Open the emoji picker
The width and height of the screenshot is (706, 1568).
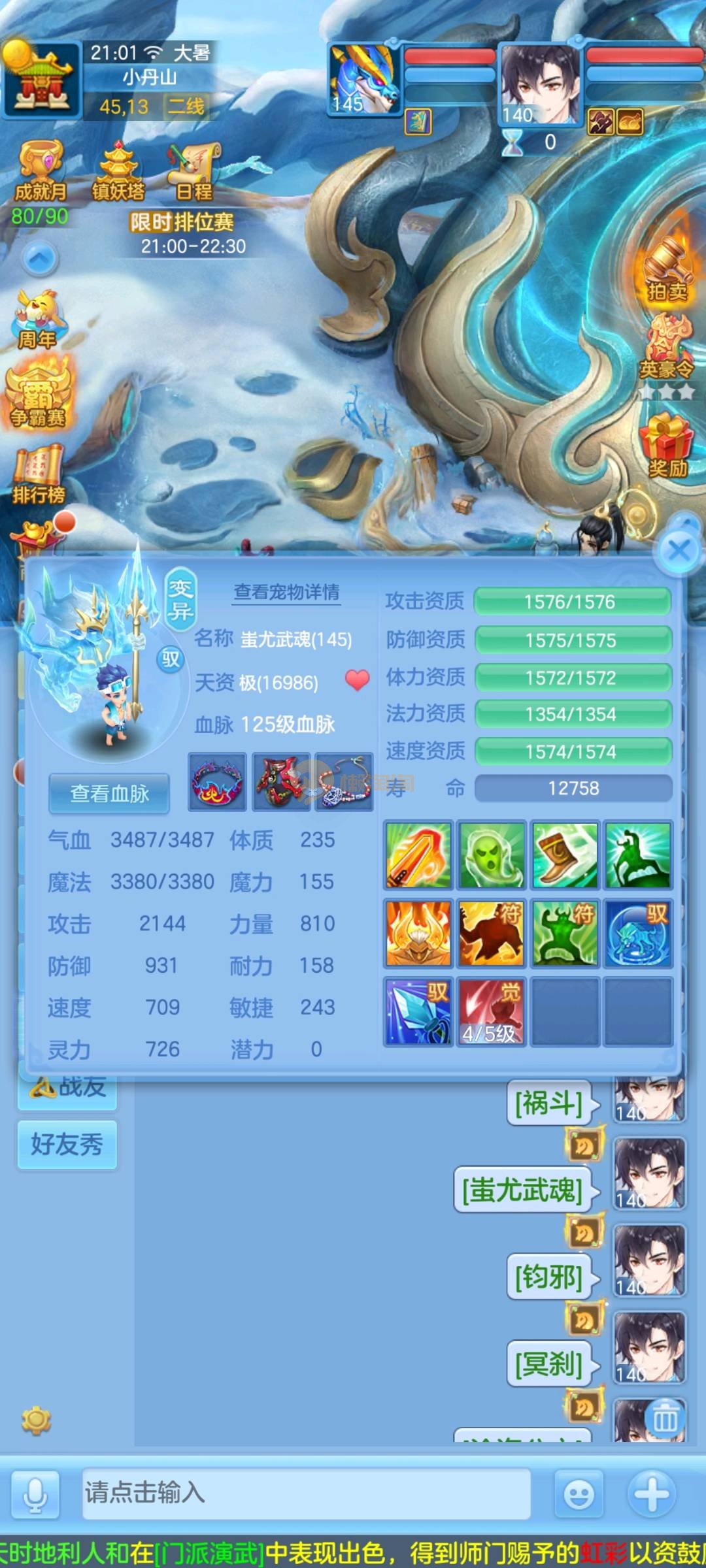[579, 1494]
